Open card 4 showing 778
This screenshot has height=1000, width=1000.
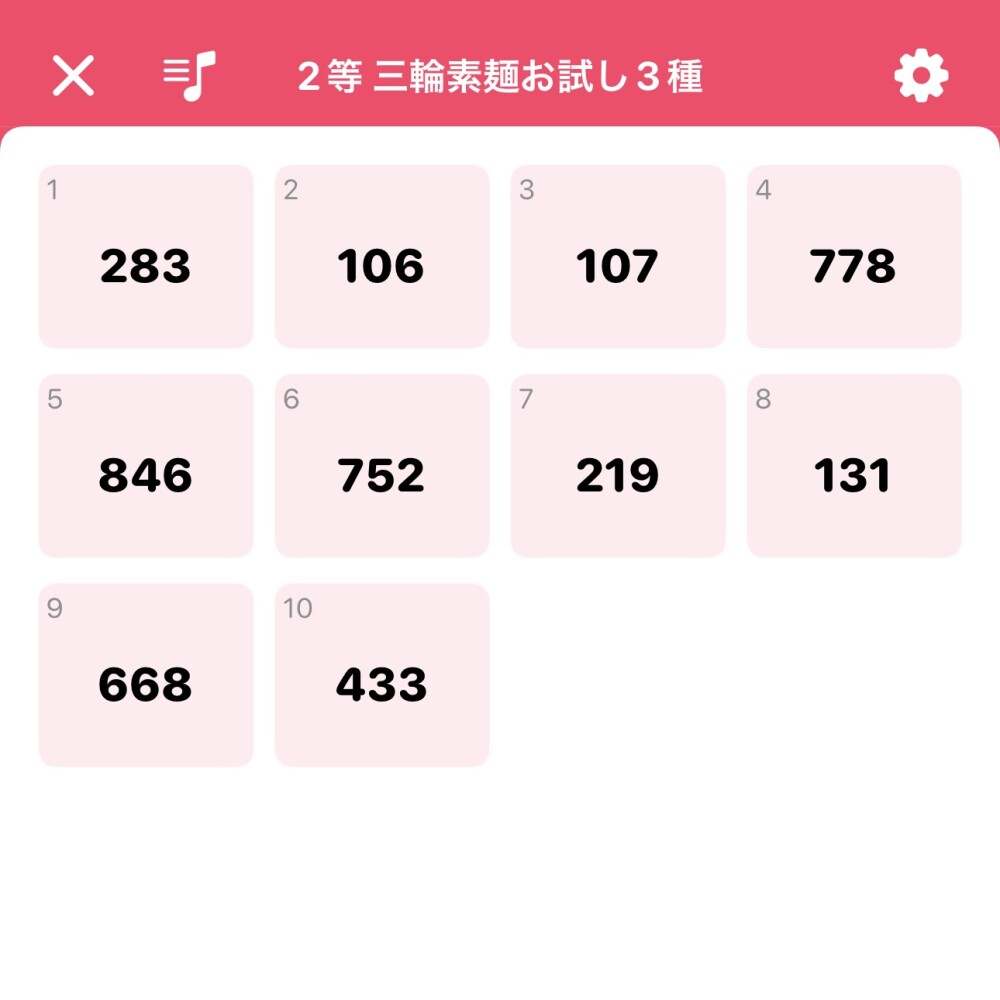pos(854,257)
